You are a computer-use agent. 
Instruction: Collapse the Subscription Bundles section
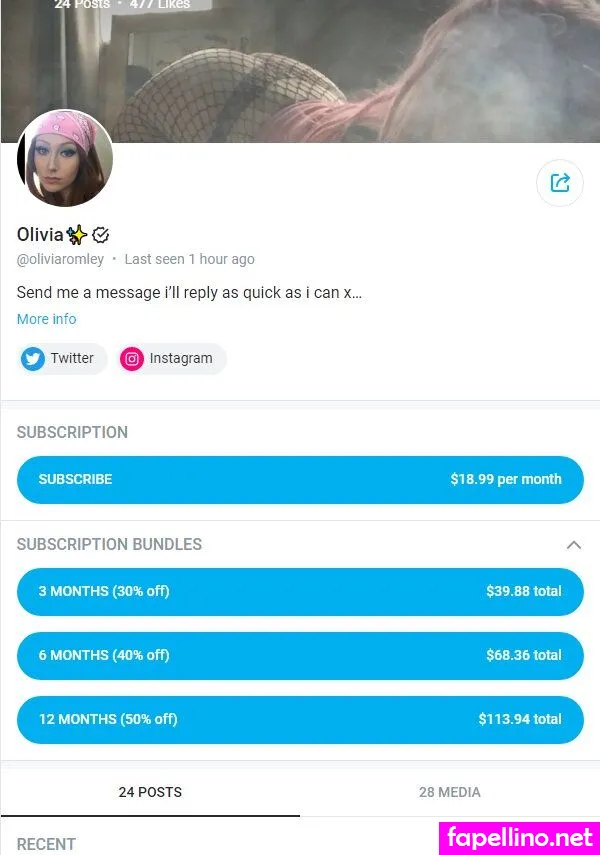click(573, 544)
